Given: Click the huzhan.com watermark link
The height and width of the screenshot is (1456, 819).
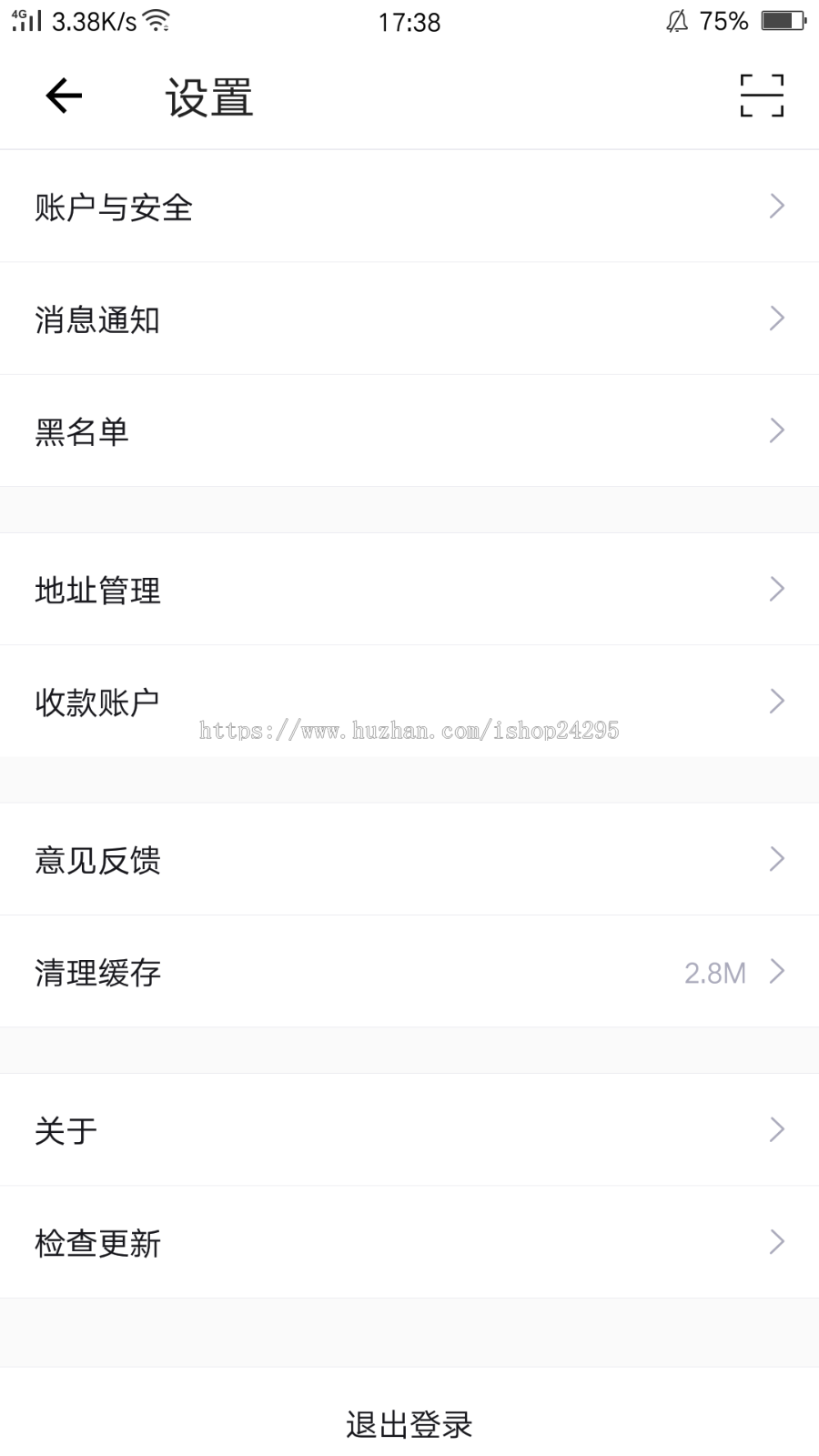Looking at the screenshot, I should pyautogui.click(x=408, y=731).
